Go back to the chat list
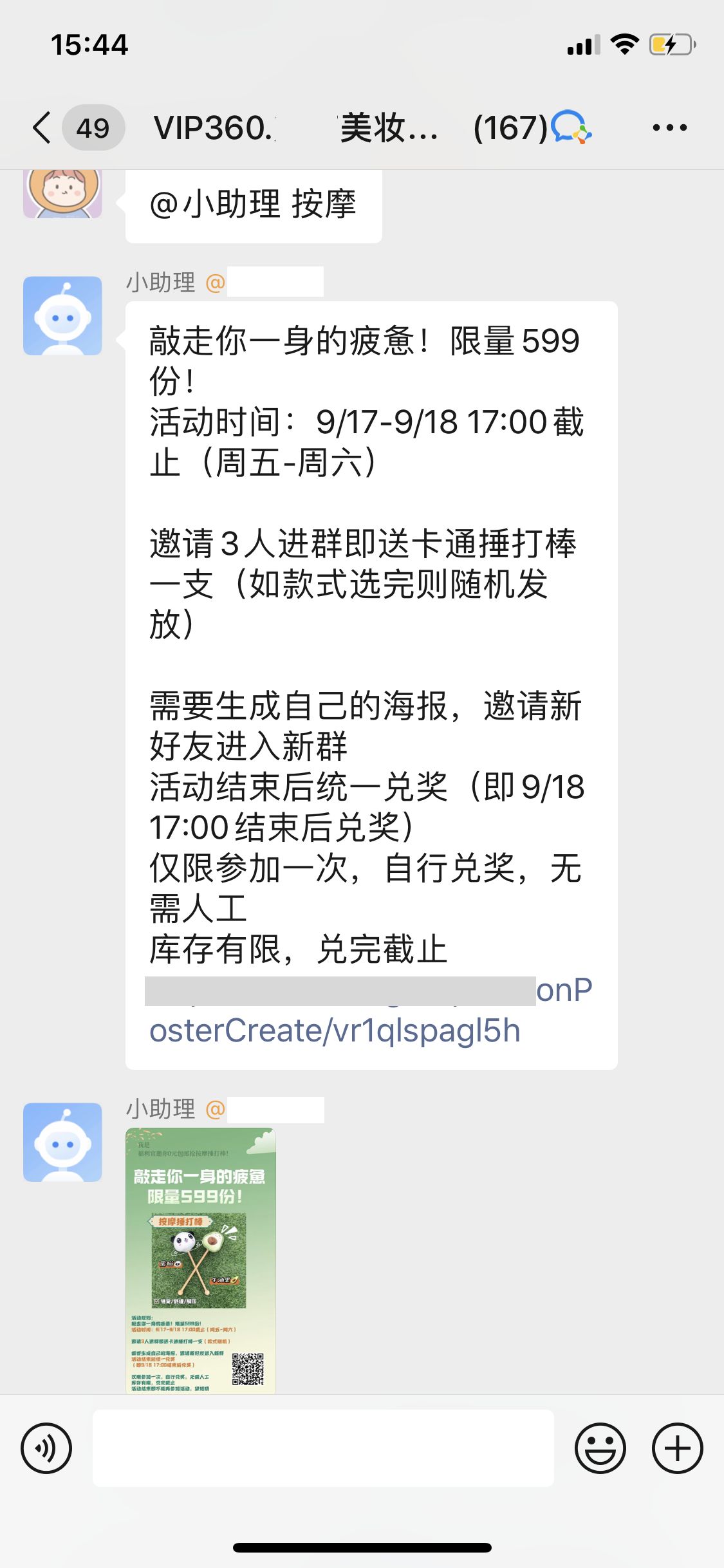724x1568 pixels. point(42,127)
